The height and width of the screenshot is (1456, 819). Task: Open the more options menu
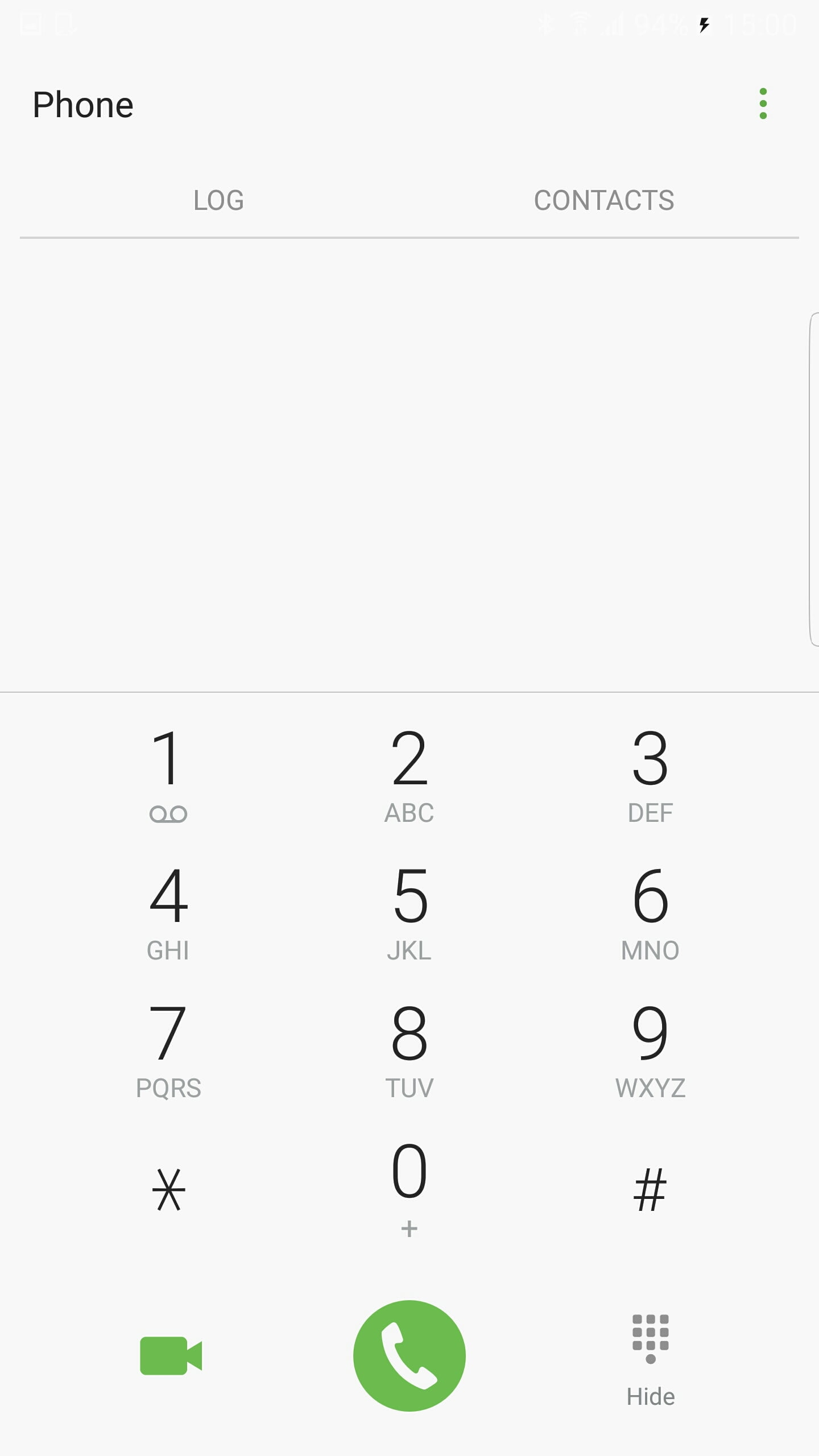coord(763,104)
